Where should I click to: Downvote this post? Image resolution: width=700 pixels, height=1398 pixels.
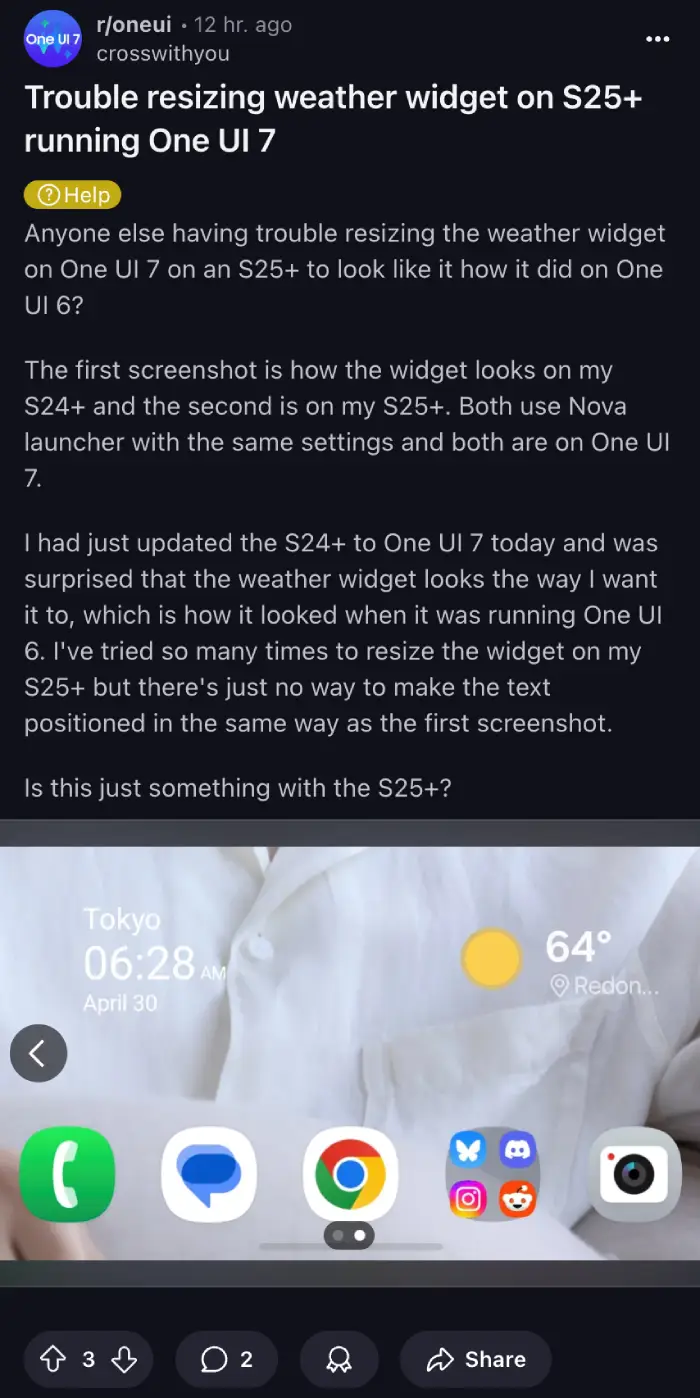coord(124,1359)
